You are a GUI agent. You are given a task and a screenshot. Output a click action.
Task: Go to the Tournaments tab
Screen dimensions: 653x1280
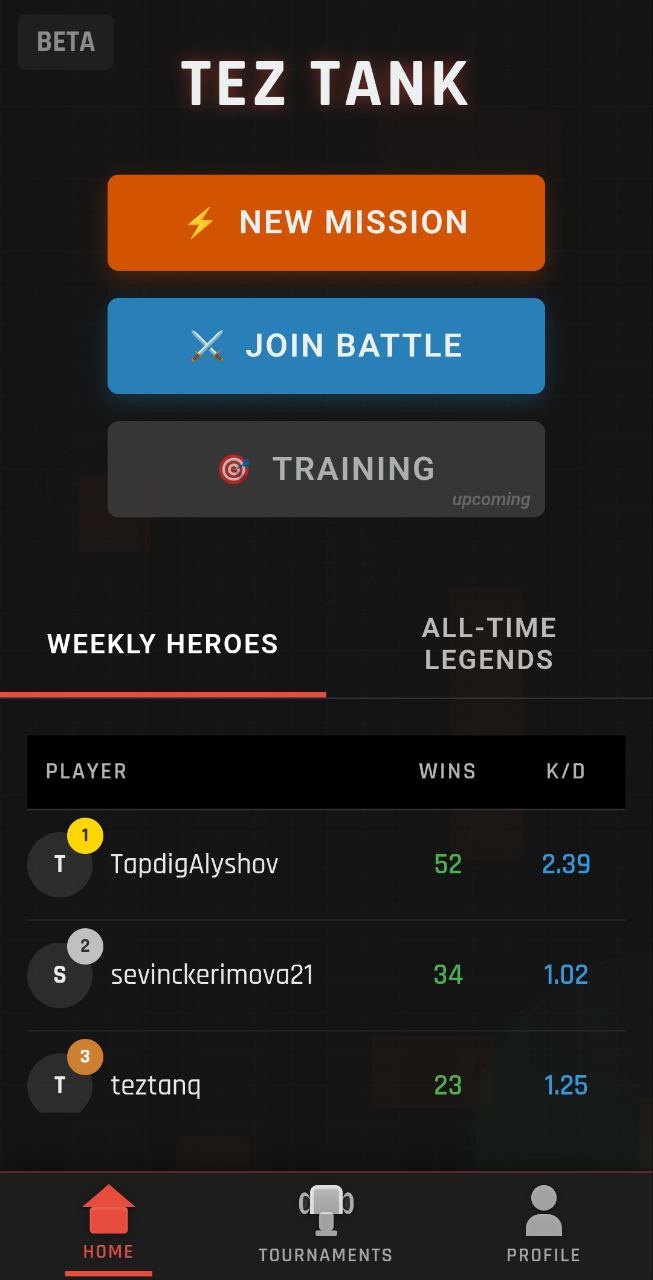coord(326,1226)
